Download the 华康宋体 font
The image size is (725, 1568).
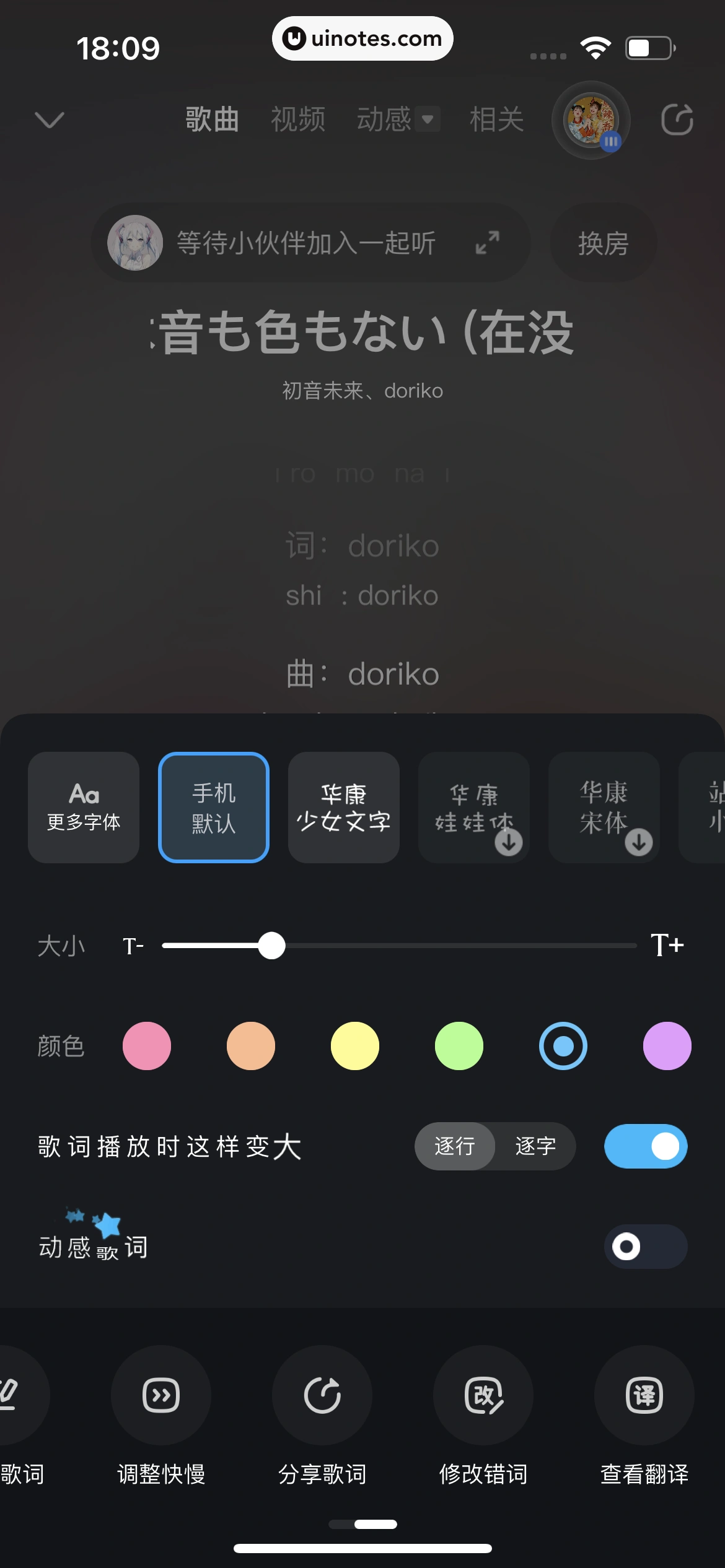point(638,842)
